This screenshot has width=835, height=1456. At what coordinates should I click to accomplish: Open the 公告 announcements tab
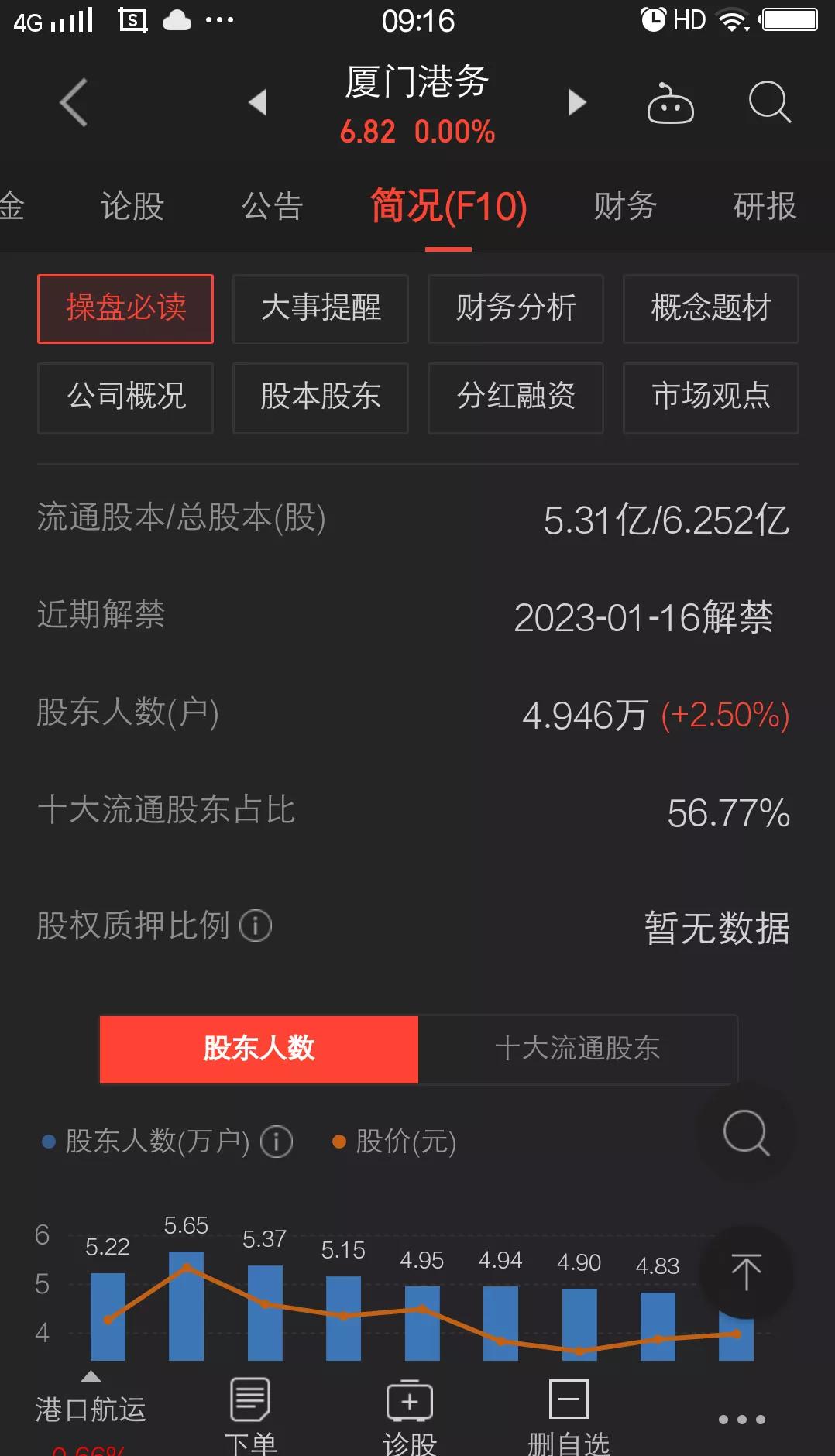271,207
